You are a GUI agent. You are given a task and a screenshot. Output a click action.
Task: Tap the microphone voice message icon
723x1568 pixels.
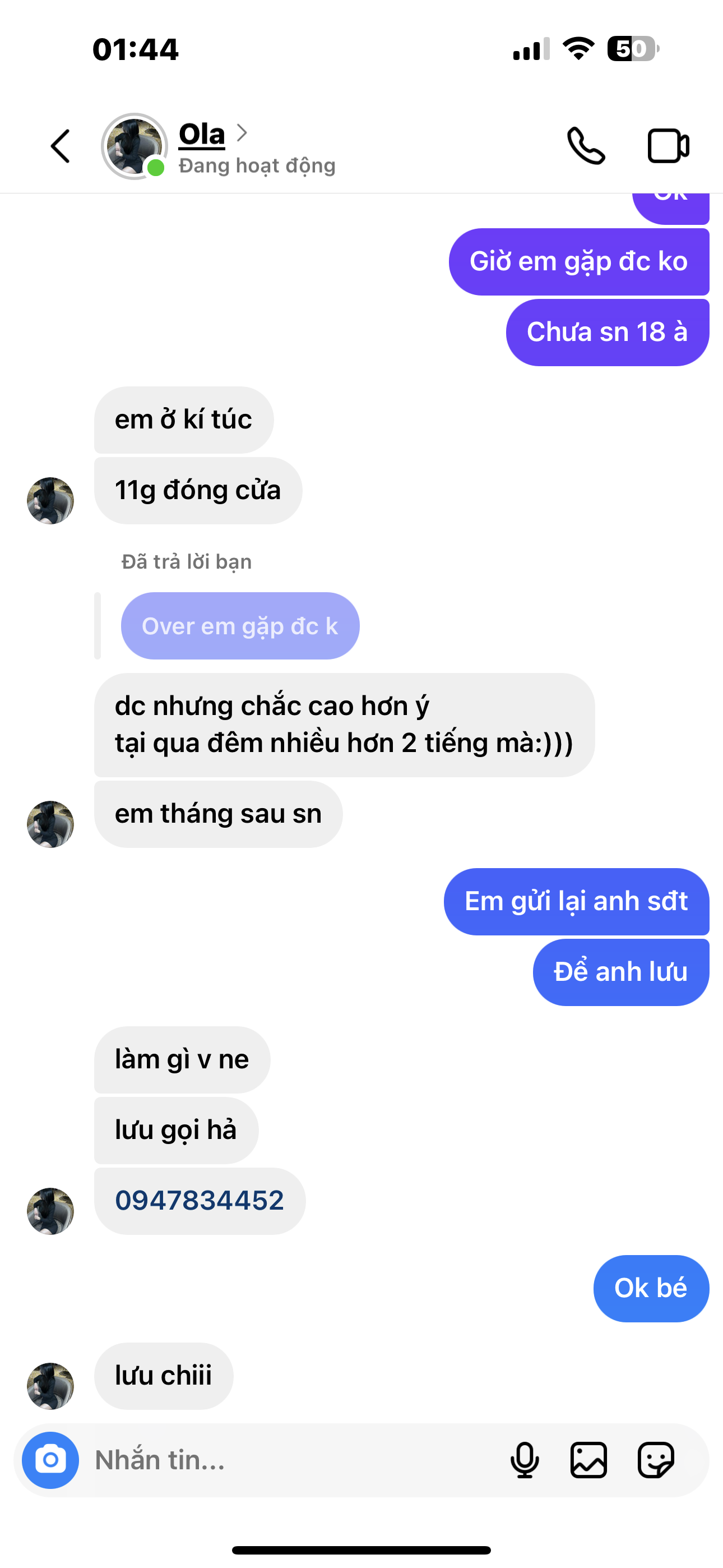coord(525,1460)
